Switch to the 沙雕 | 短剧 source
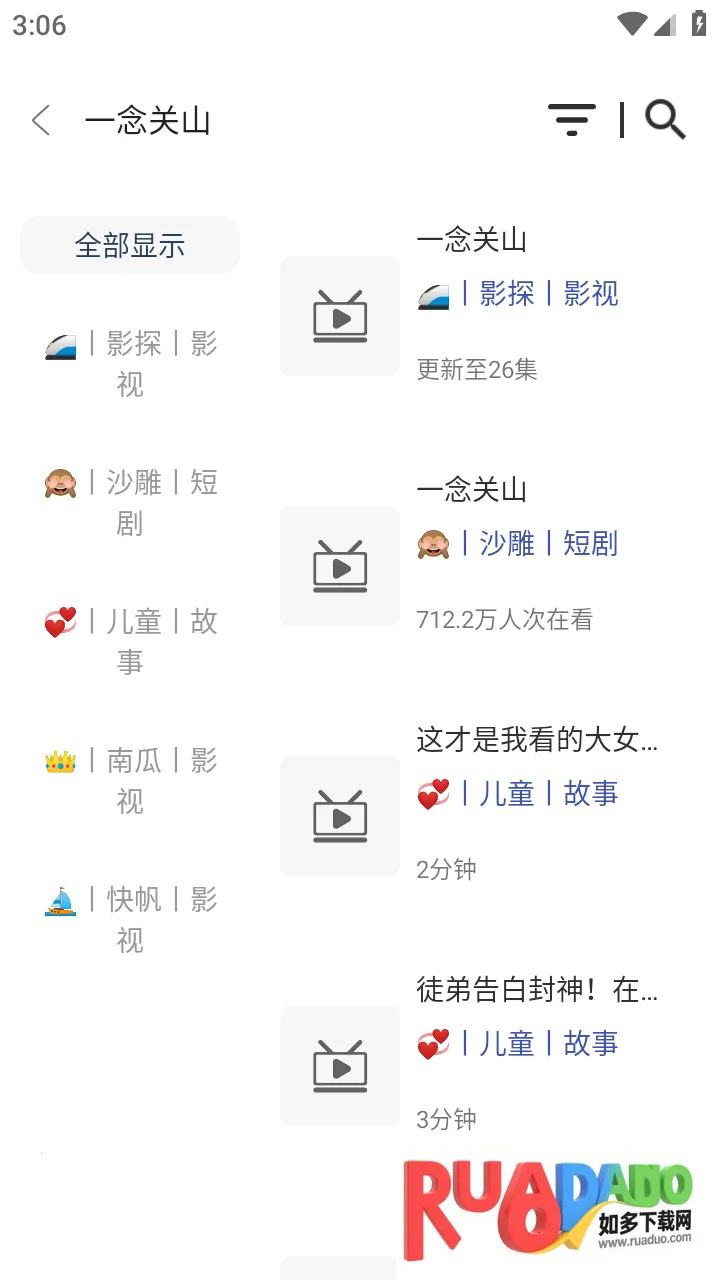 click(x=130, y=503)
